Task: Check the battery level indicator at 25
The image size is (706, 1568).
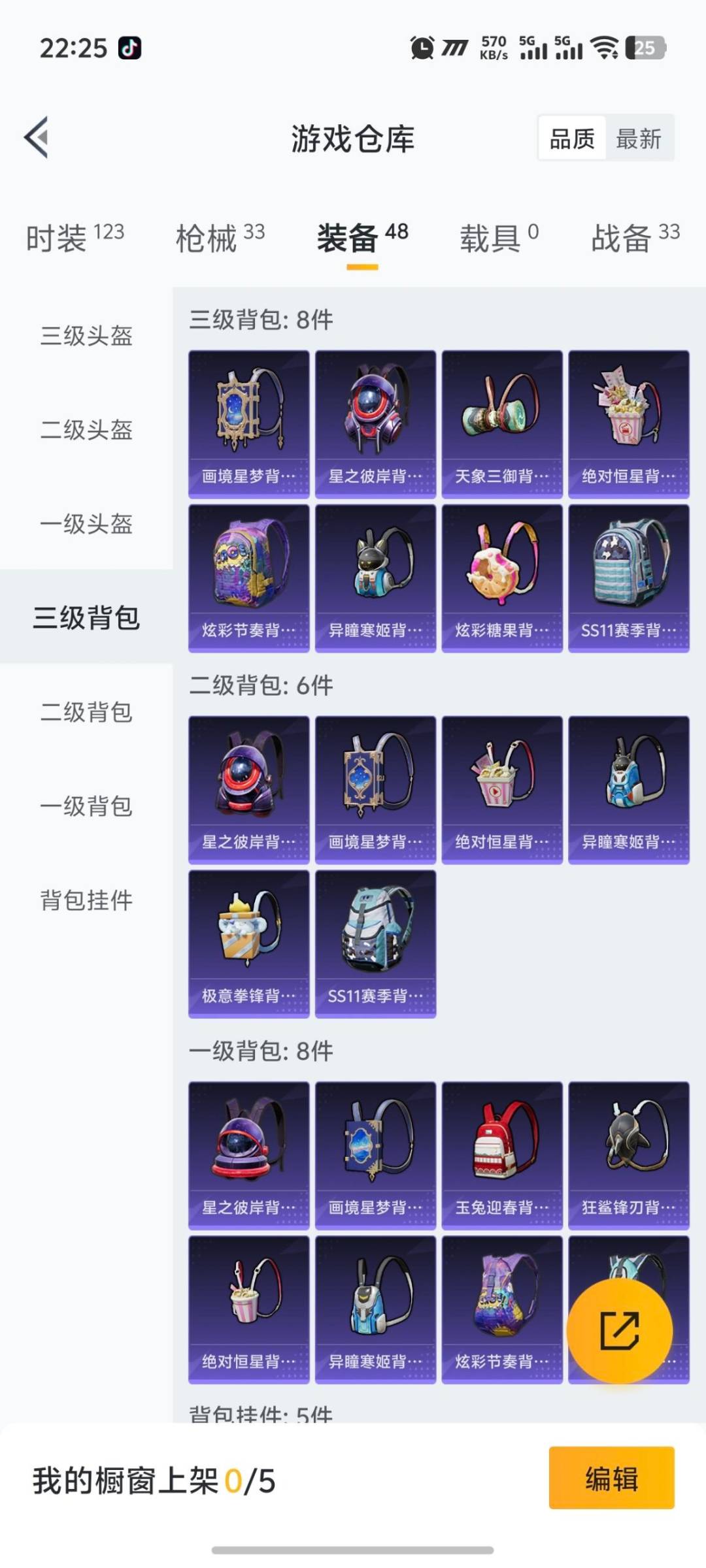Action: (x=644, y=47)
